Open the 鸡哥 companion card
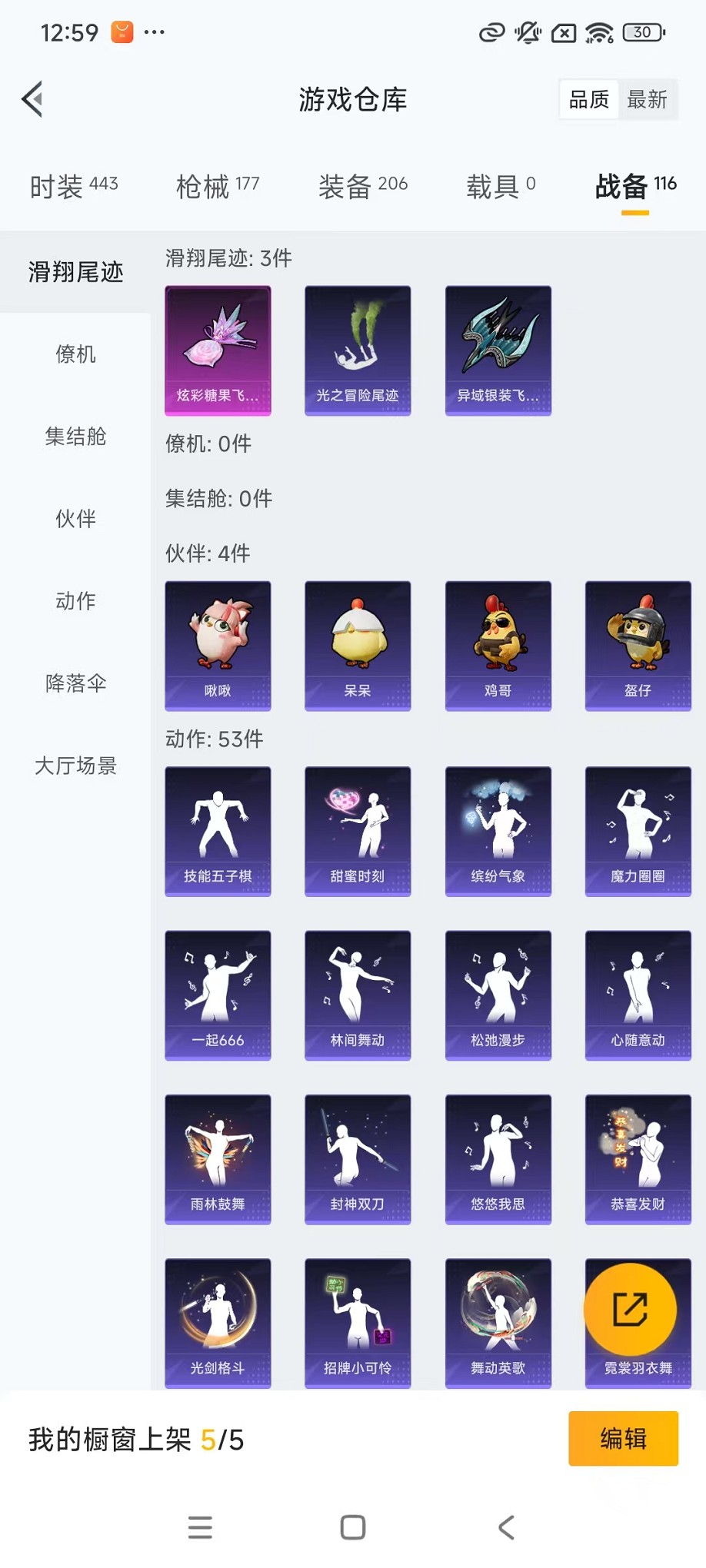This screenshot has width=706, height=1568. tap(498, 646)
